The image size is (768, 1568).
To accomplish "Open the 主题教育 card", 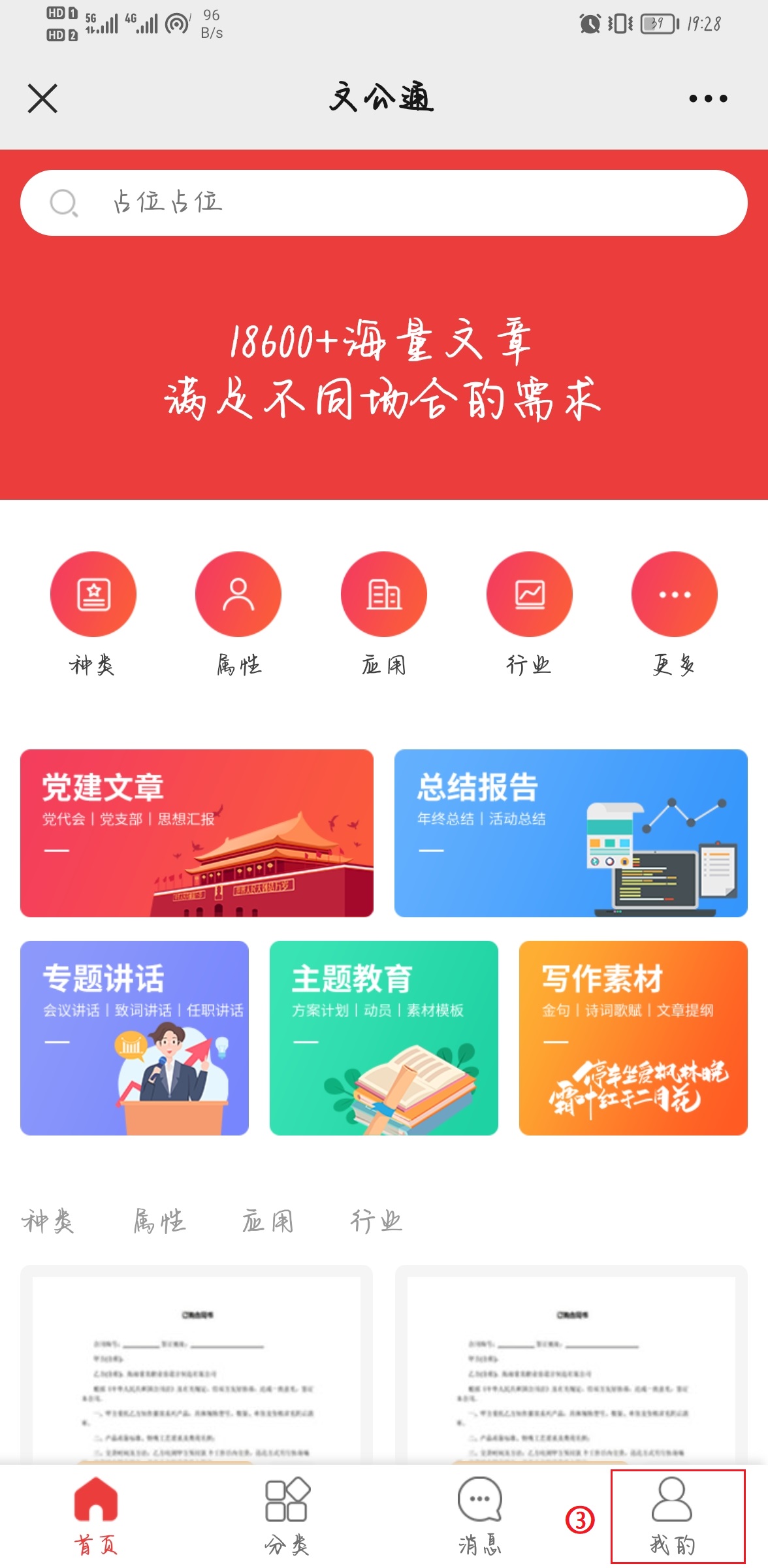I will click(x=384, y=1037).
